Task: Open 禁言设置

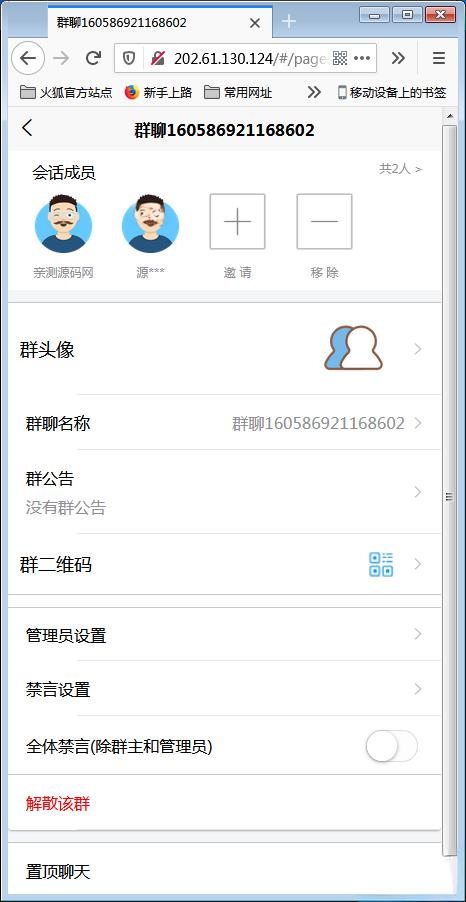Action: coord(224,689)
